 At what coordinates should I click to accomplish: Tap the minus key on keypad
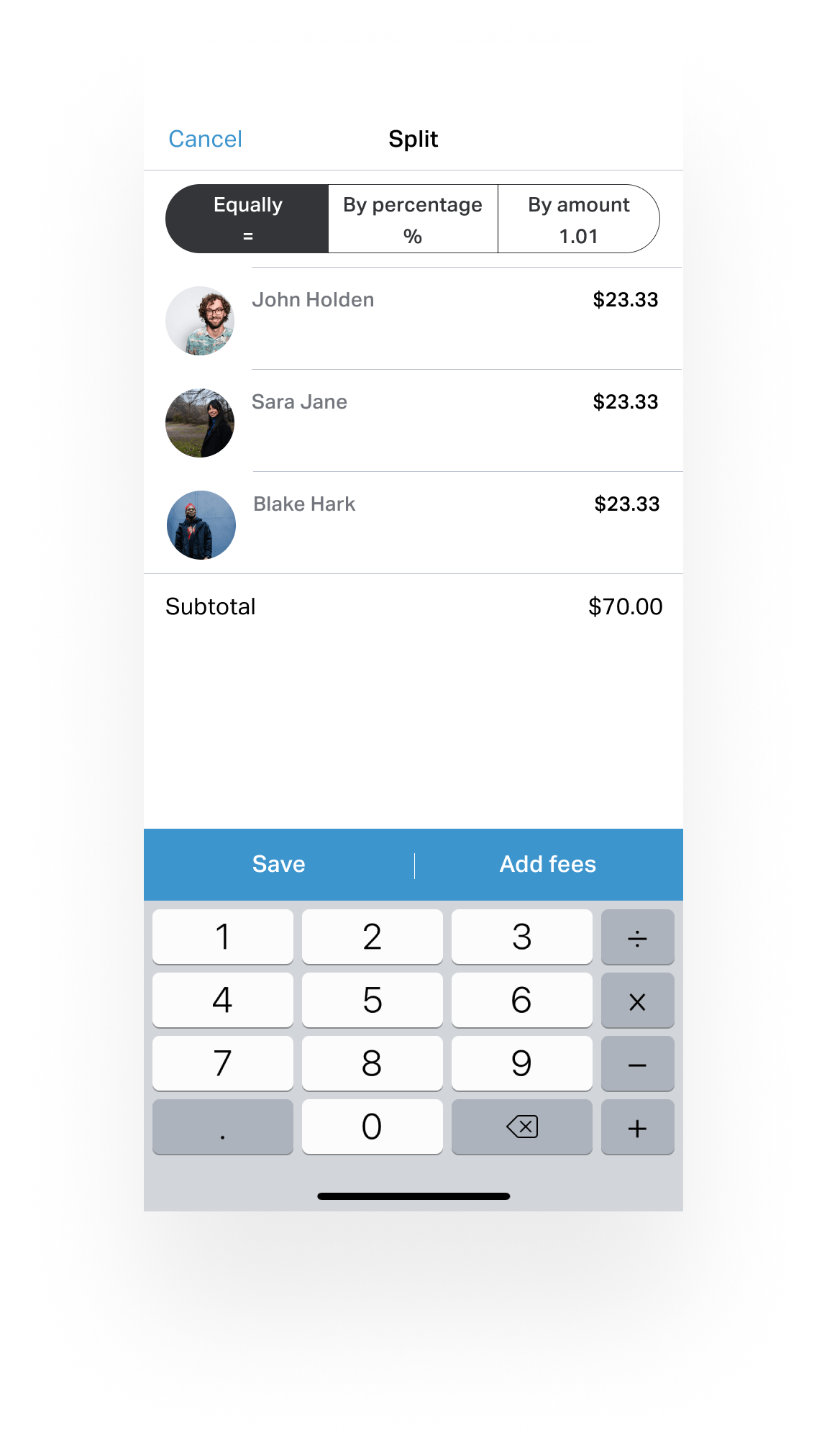pyautogui.click(x=637, y=1063)
